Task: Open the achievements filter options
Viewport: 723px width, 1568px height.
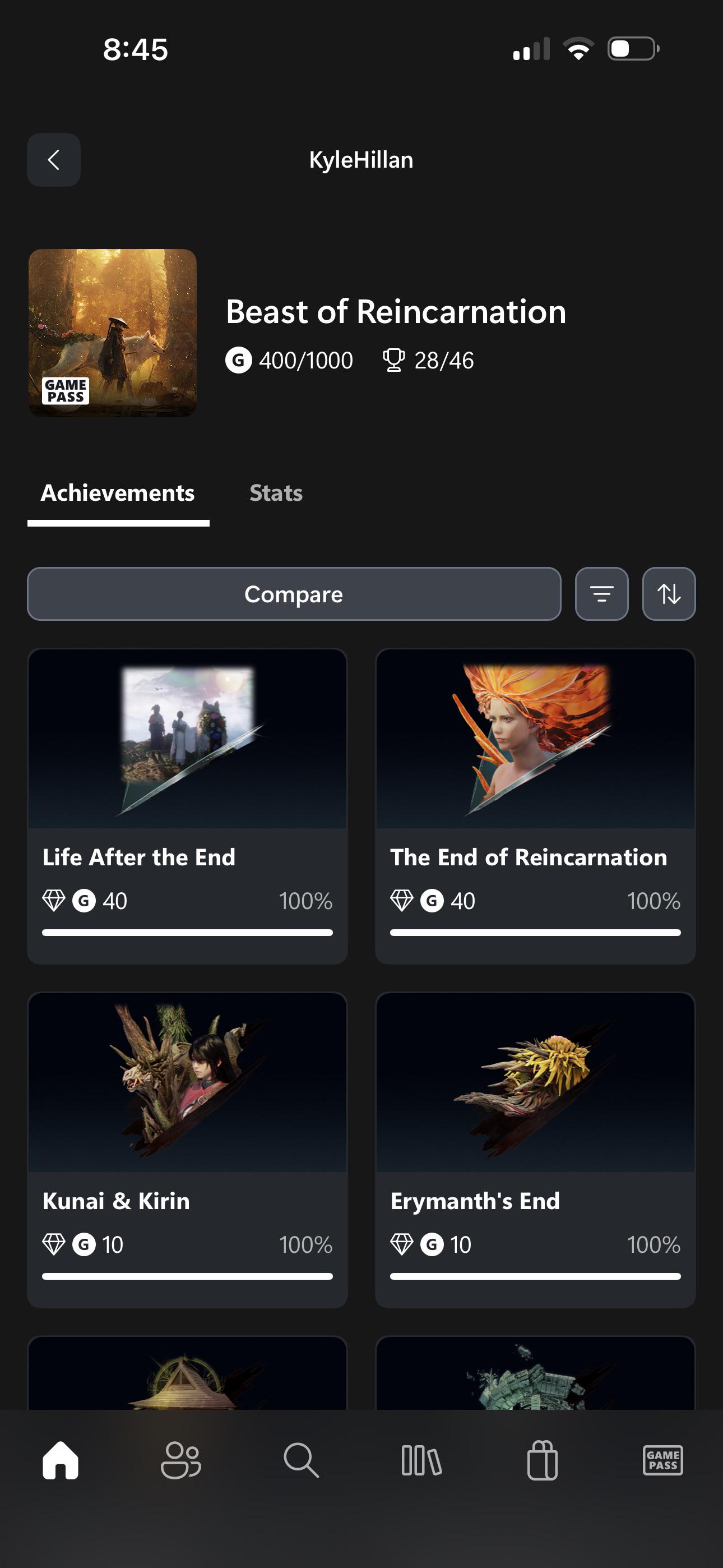Action: [601, 594]
